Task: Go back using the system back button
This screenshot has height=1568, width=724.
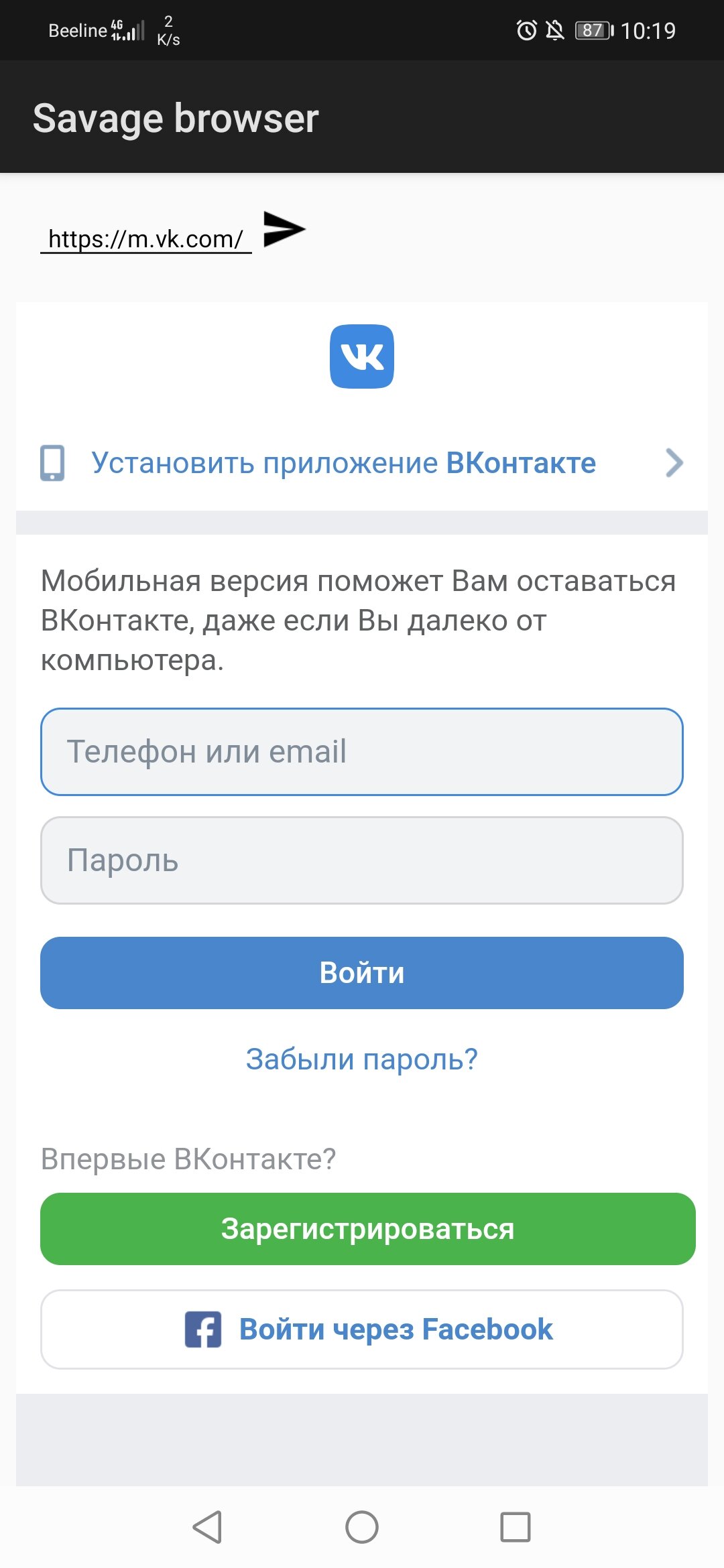Action: coord(207,1527)
